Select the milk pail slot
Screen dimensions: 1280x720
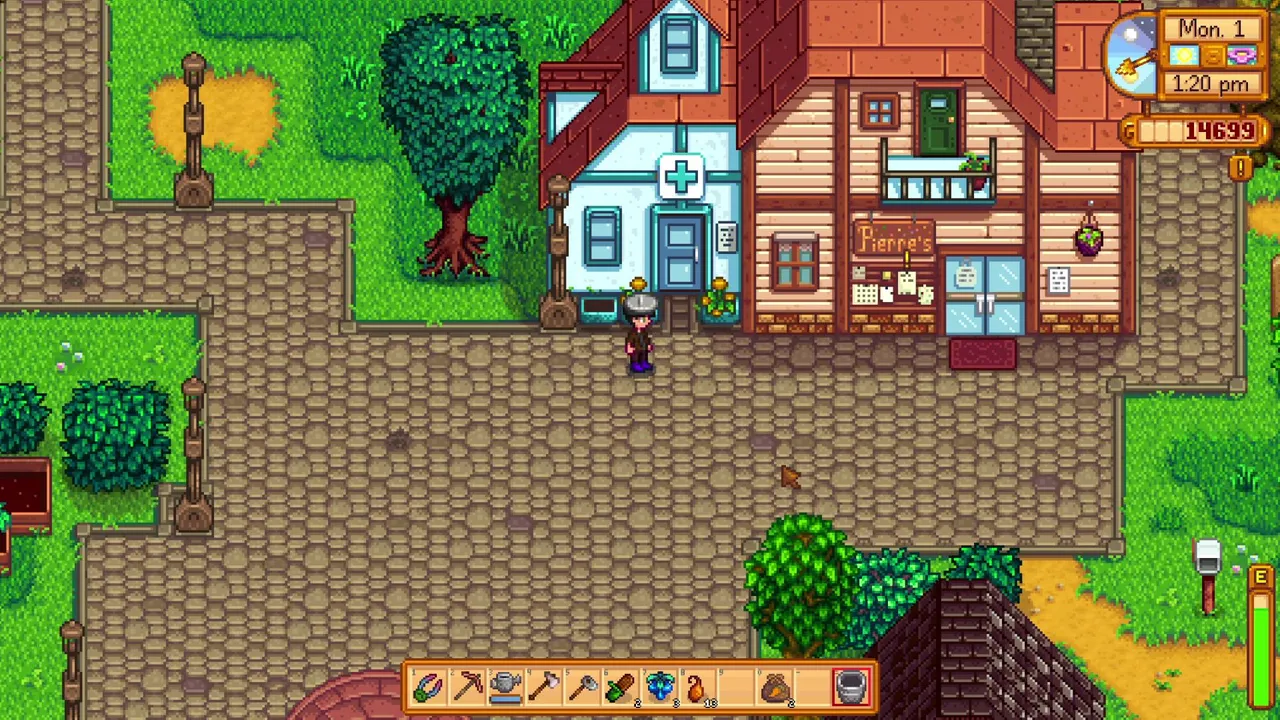[851, 687]
